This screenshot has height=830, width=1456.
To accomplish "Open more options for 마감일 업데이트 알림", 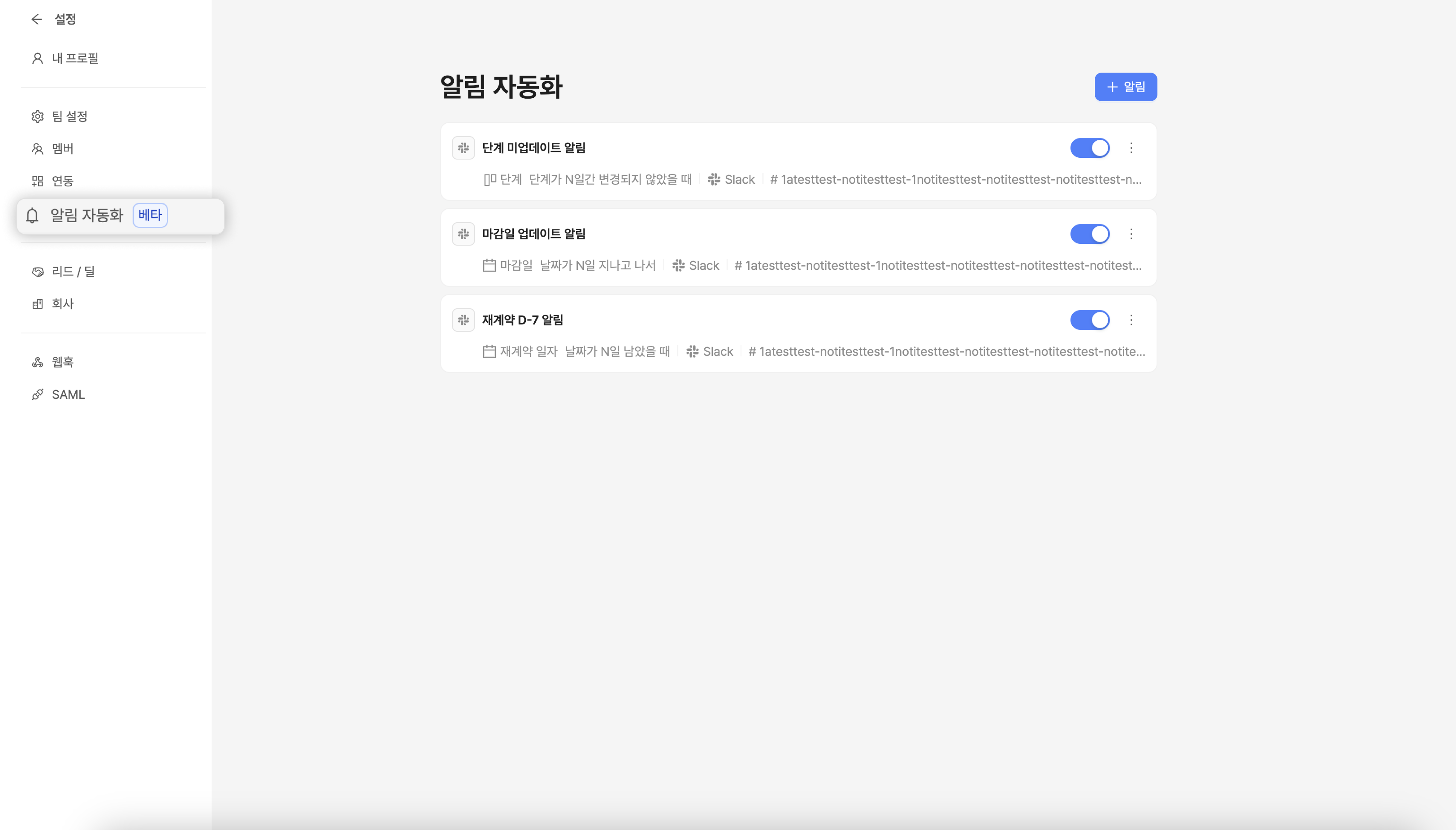I will (x=1131, y=234).
